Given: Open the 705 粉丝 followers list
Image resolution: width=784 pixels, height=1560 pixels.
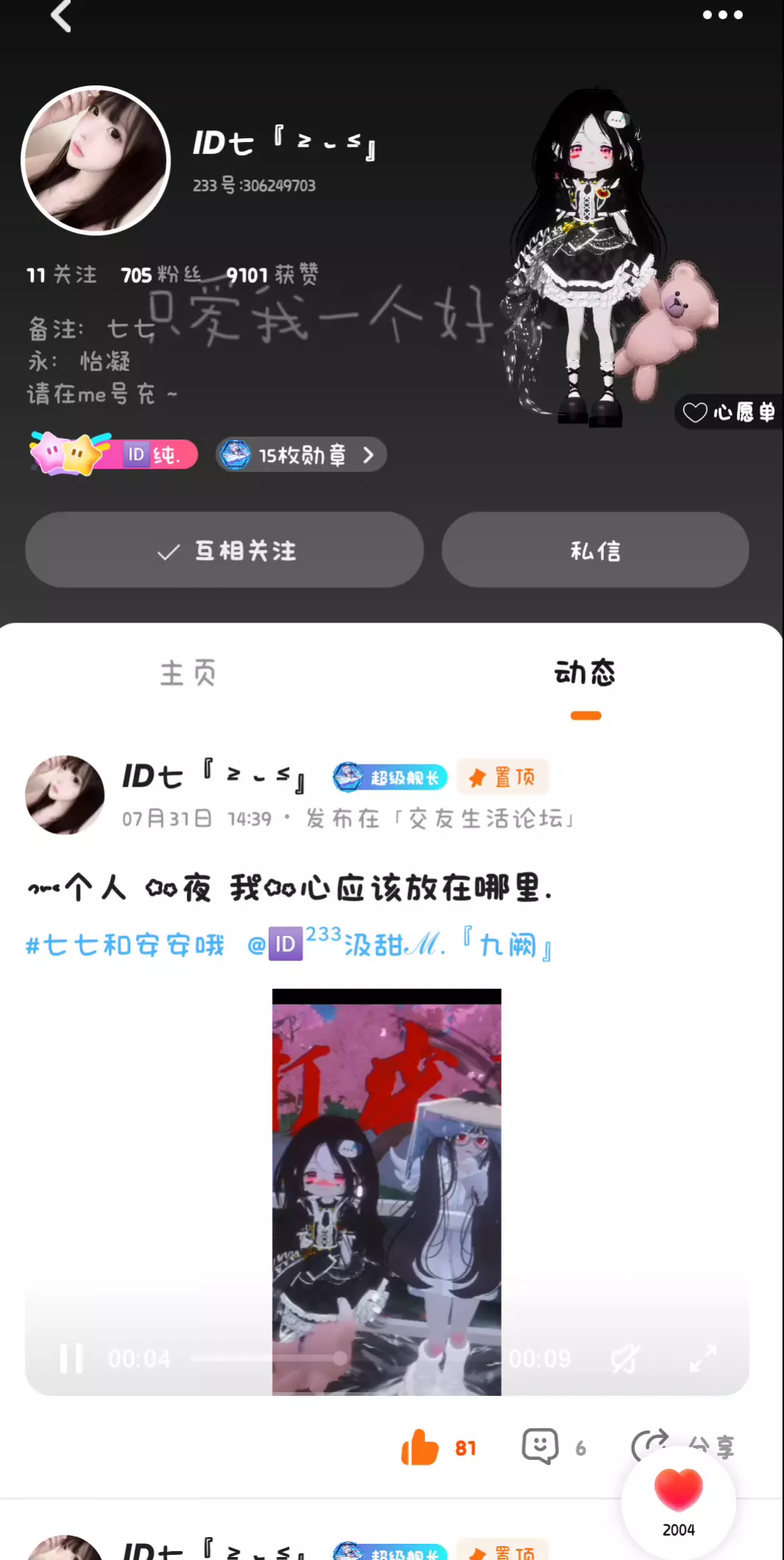Looking at the screenshot, I should point(161,274).
